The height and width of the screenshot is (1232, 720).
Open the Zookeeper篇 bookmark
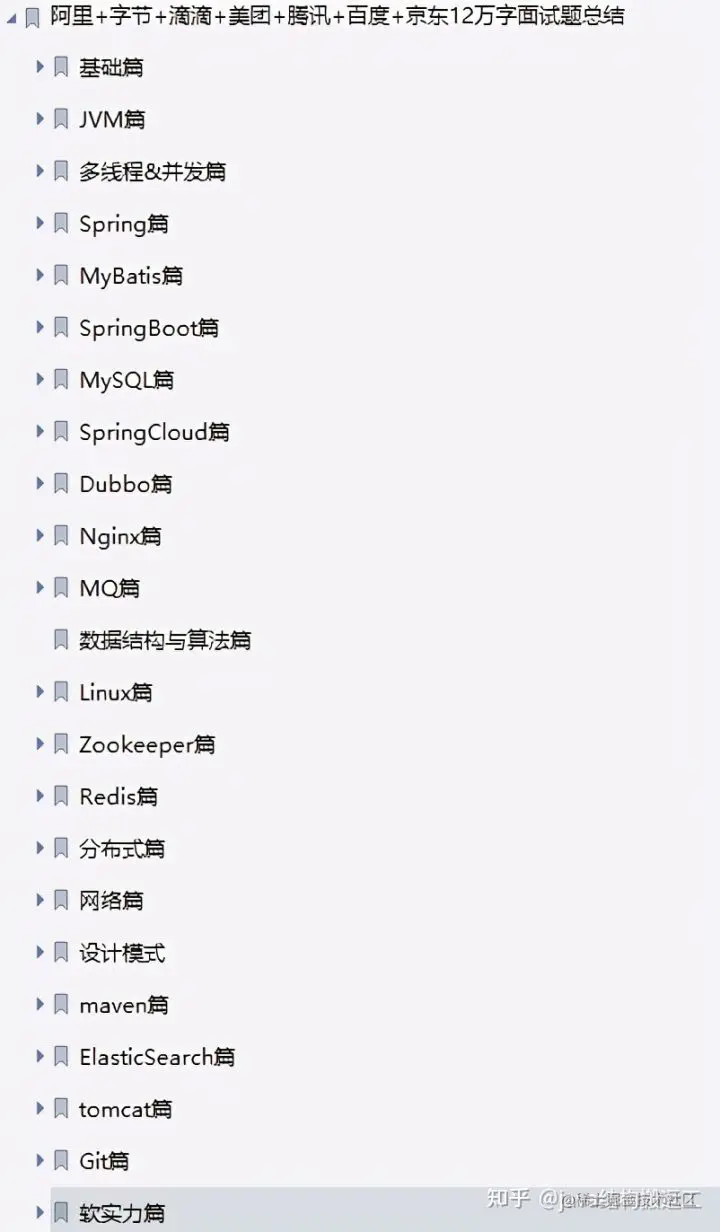tap(147, 744)
